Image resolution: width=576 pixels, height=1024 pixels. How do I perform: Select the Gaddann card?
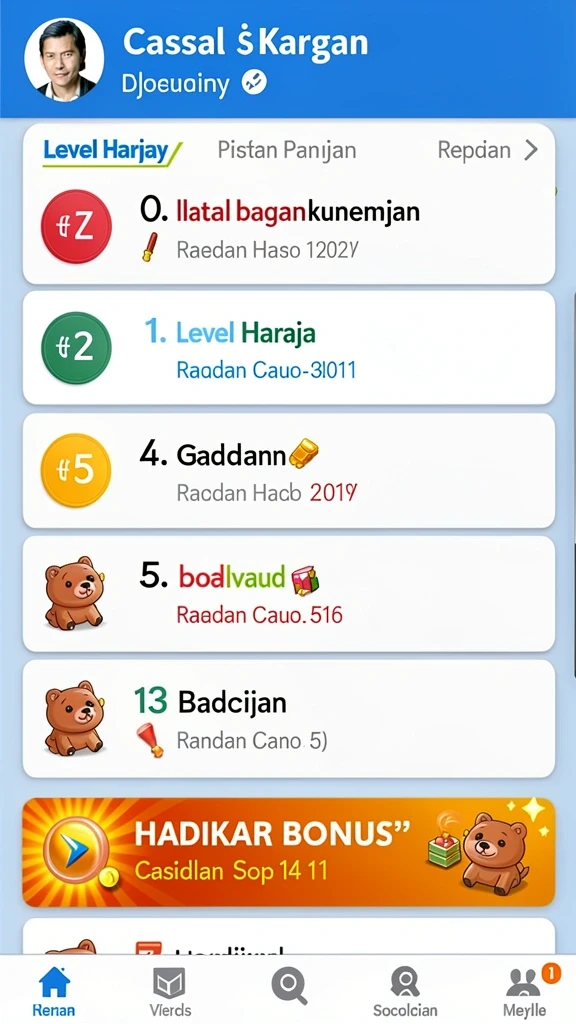click(289, 470)
